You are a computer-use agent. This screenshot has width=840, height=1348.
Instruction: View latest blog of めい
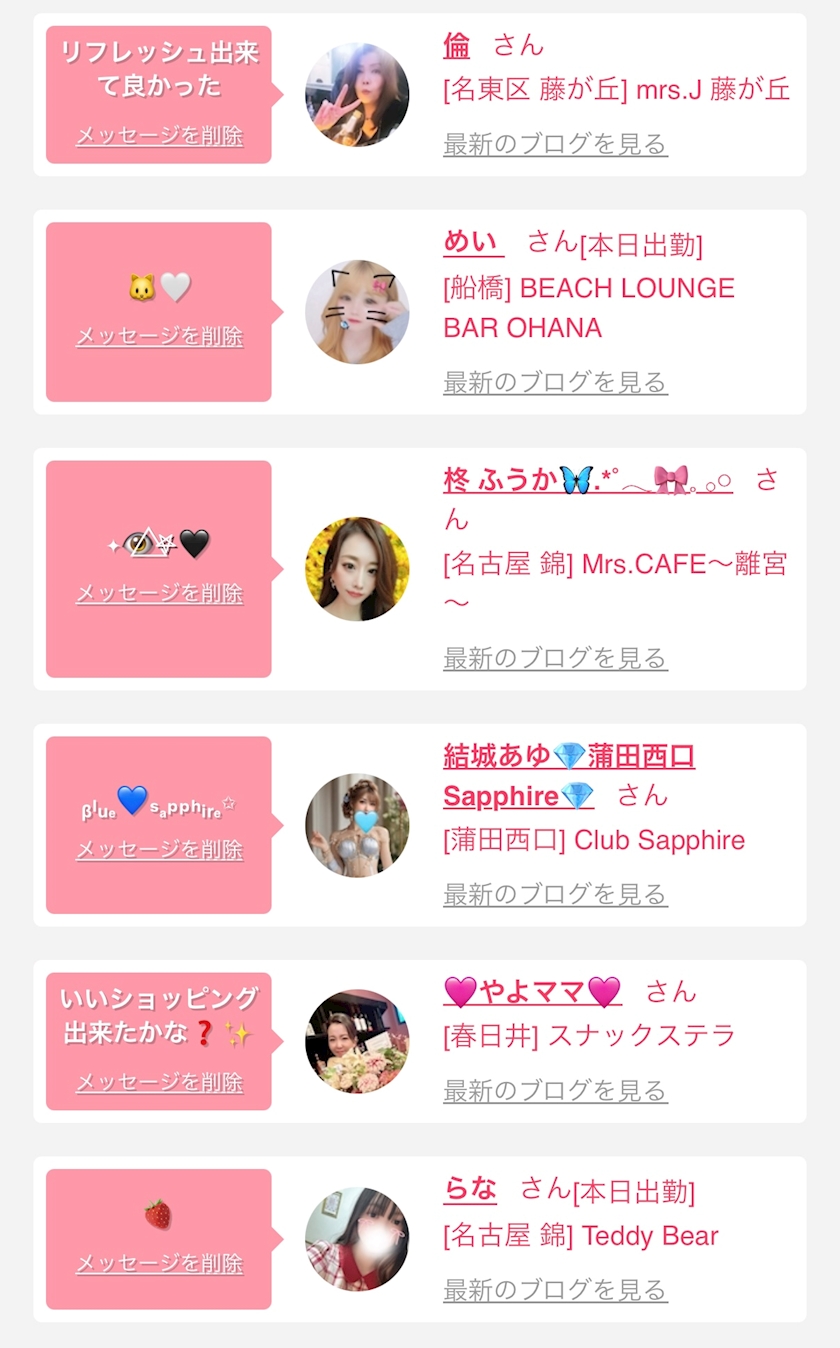pos(555,382)
